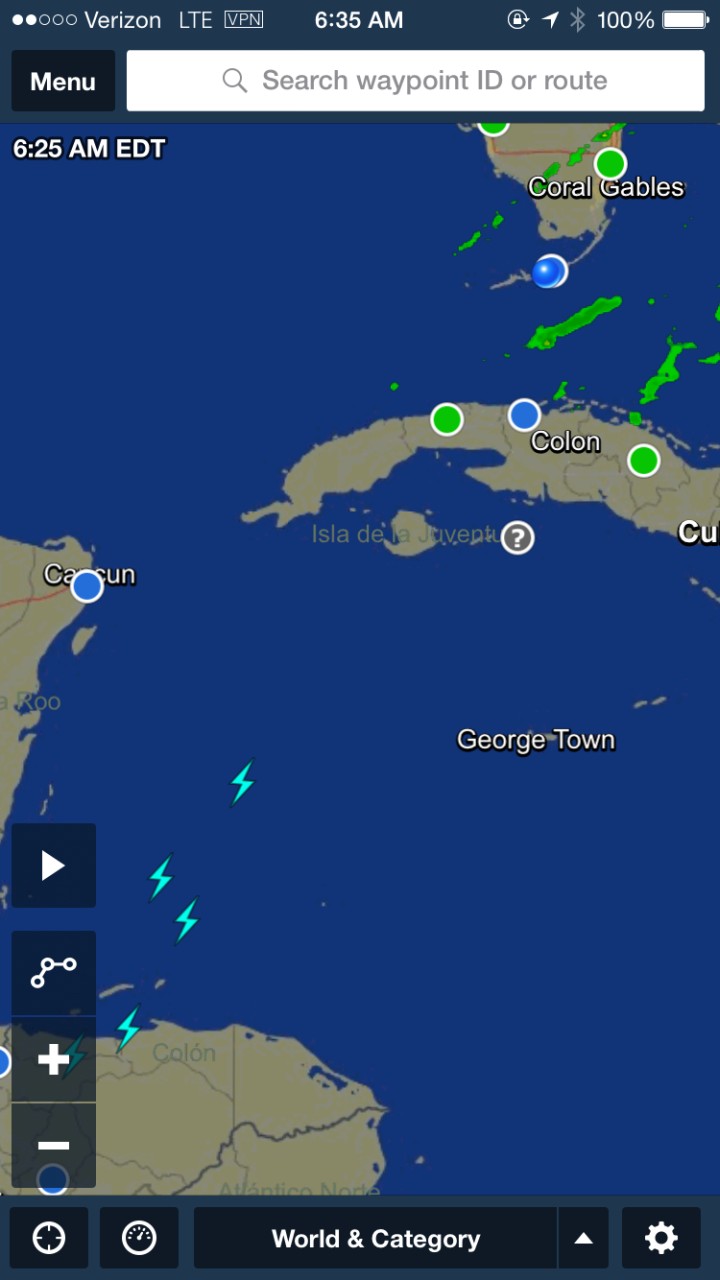720x1280 pixels.
Task: Expand the layer panel up arrow
Action: pyautogui.click(x=584, y=1239)
